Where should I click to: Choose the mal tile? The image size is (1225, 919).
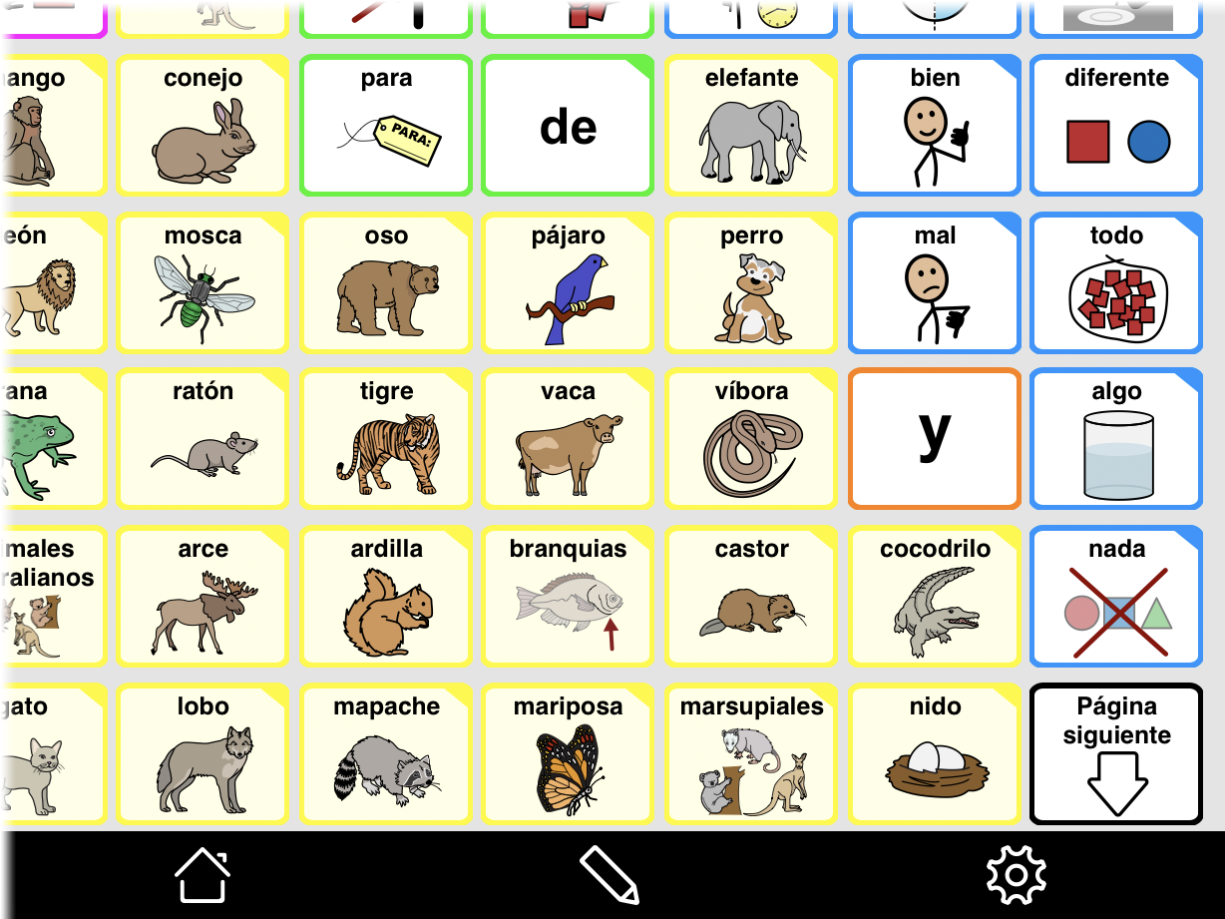[934, 282]
